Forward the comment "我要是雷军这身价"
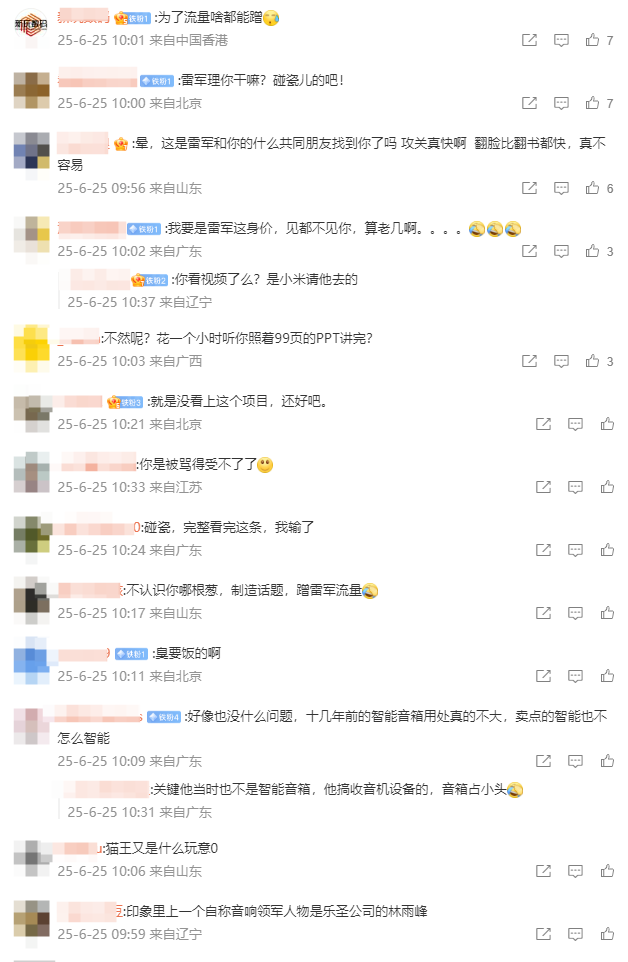Image resolution: width=628 pixels, height=962 pixels. point(530,252)
